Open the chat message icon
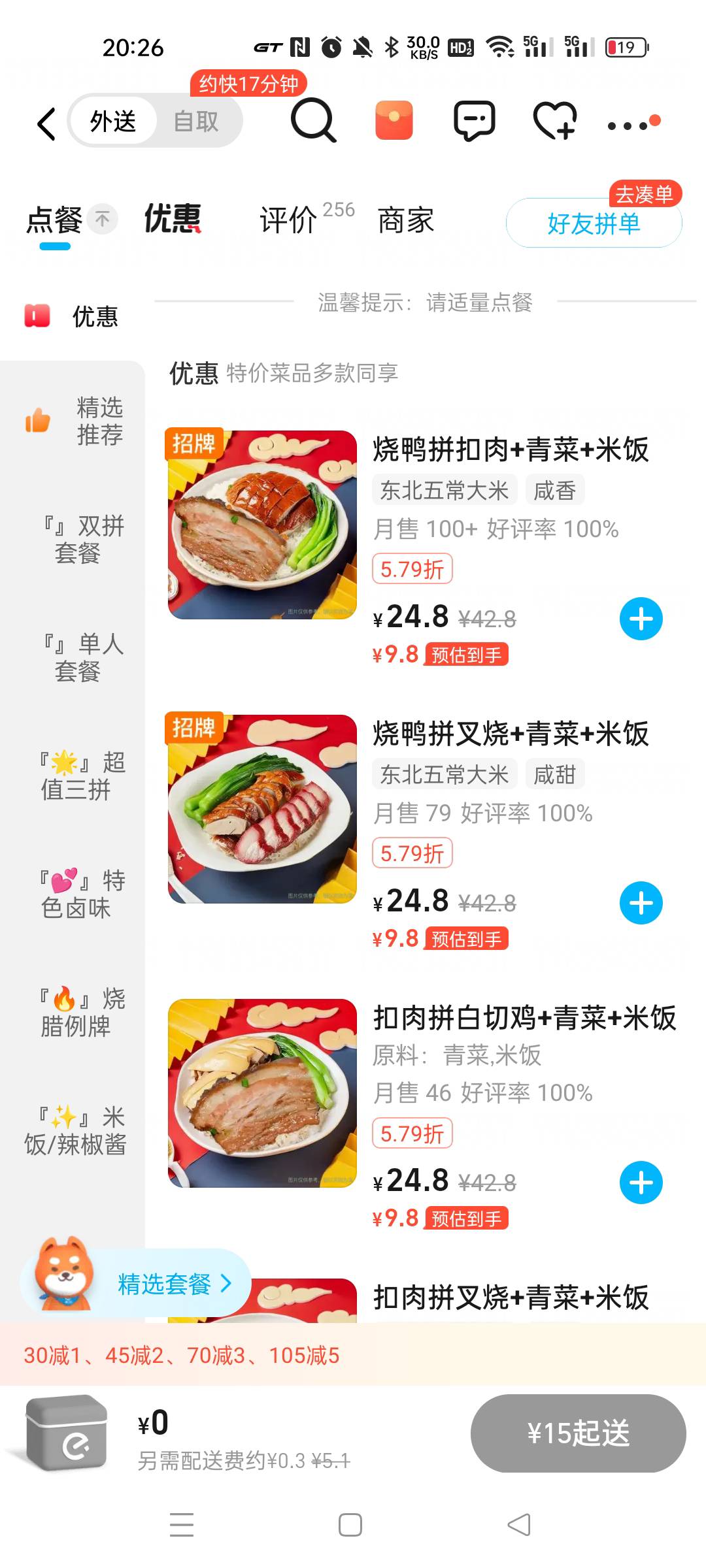Viewport: 706px width, 1568px height. [x=474, y=121]
